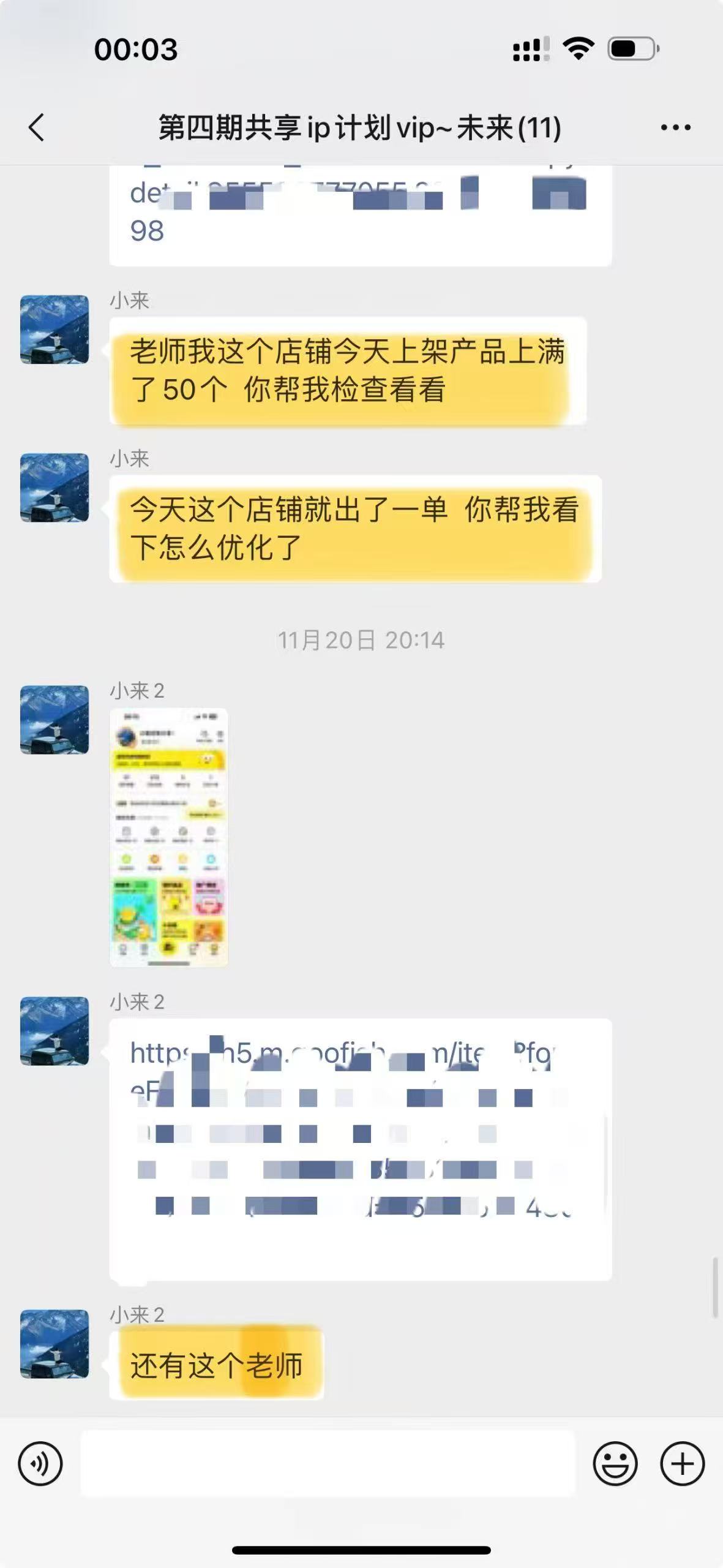The width and height of the screenshot is (723, 1568).
Task: Tap the voice message microphone icon
Action: coord(40,1462)
